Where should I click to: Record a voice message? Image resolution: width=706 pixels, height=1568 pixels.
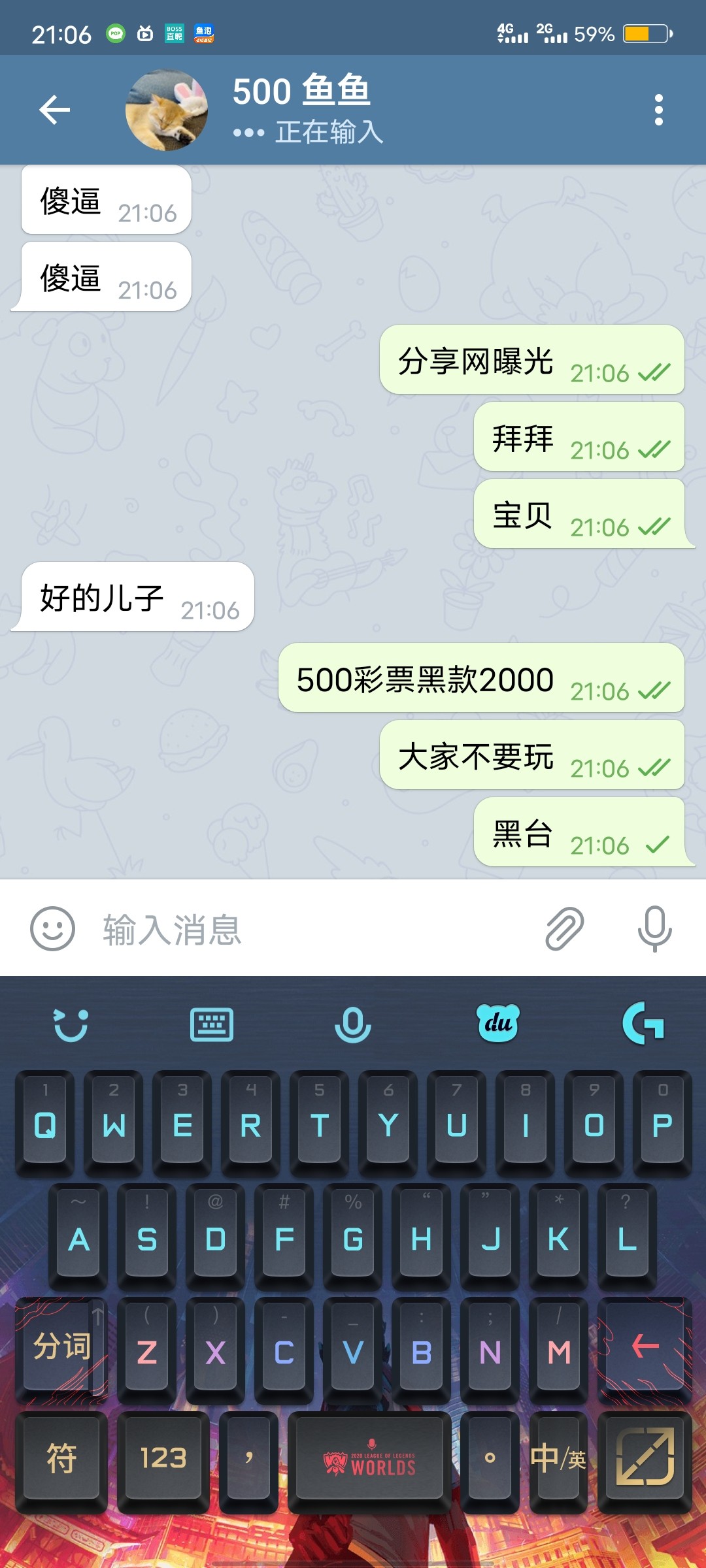pos(654,928)
